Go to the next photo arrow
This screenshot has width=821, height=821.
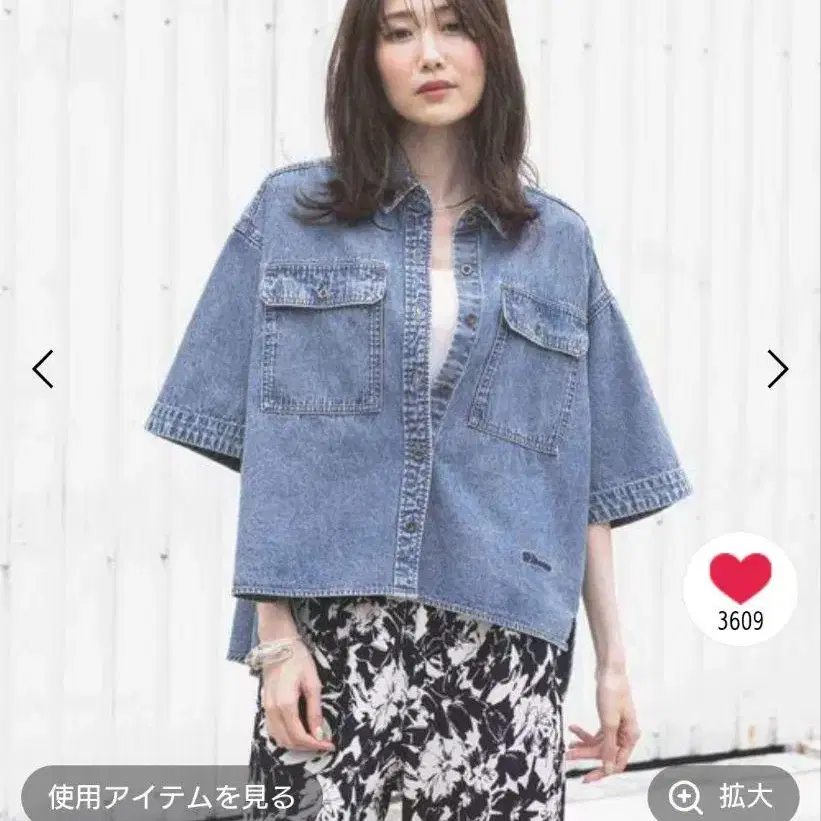[778, 369]
